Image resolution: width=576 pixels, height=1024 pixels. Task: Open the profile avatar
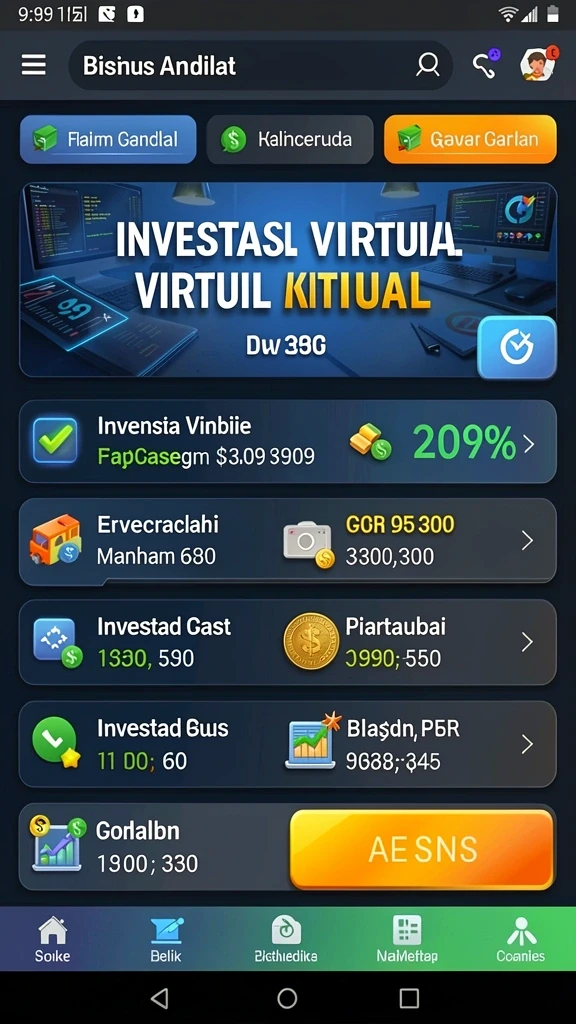(538, 64)
